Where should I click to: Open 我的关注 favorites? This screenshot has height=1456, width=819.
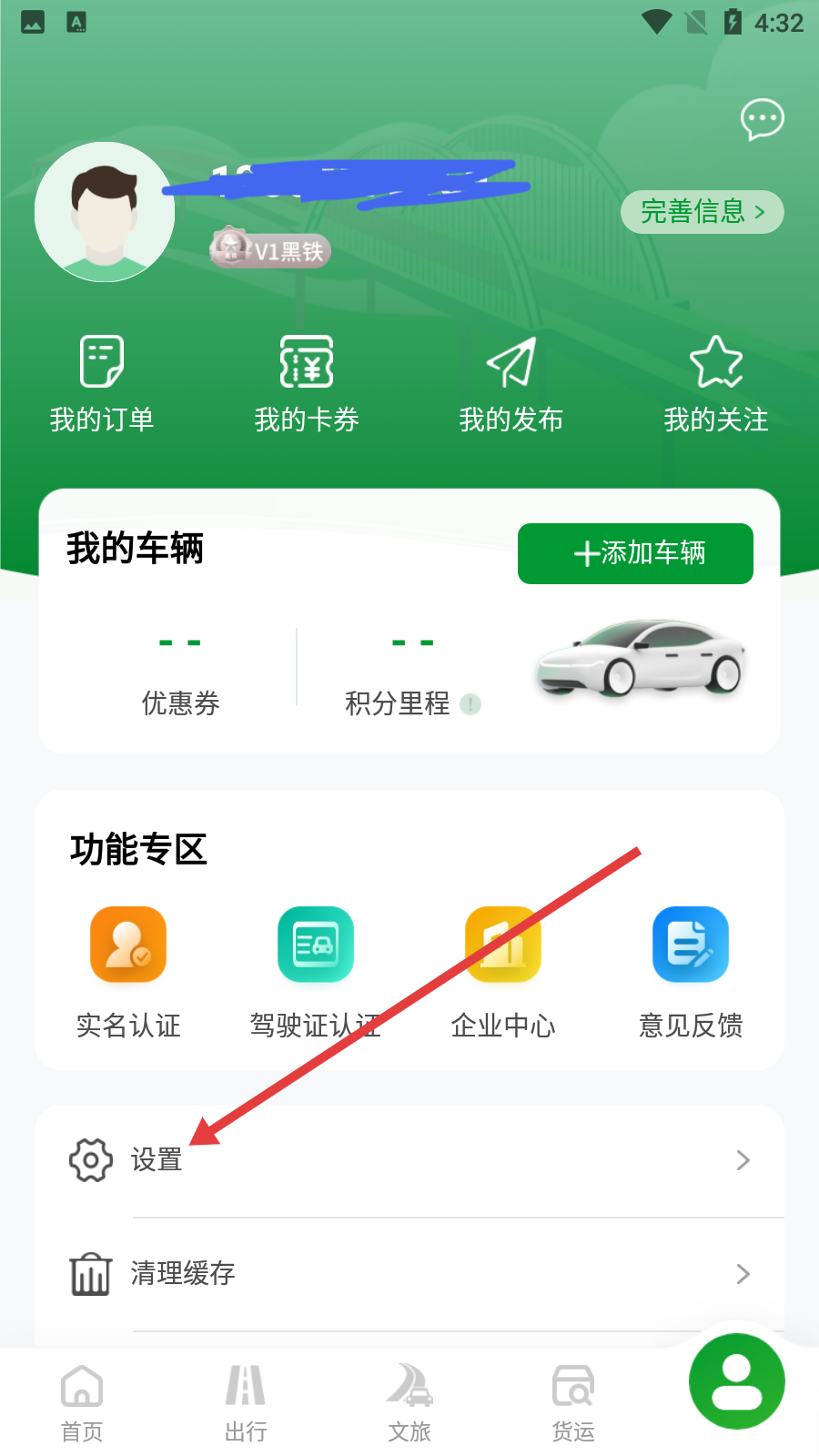716,384
